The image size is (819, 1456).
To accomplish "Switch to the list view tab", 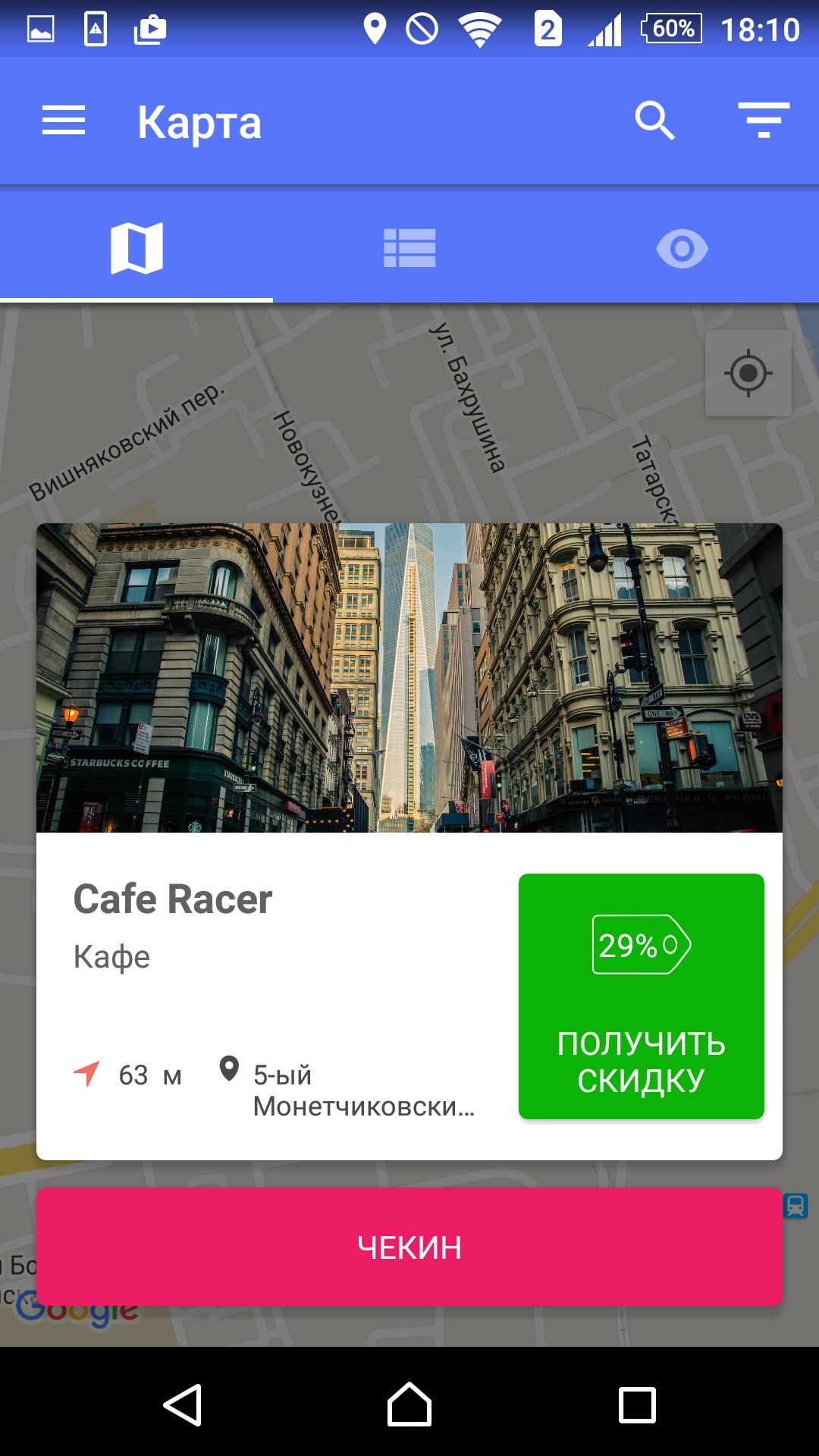I will point(409,248).
